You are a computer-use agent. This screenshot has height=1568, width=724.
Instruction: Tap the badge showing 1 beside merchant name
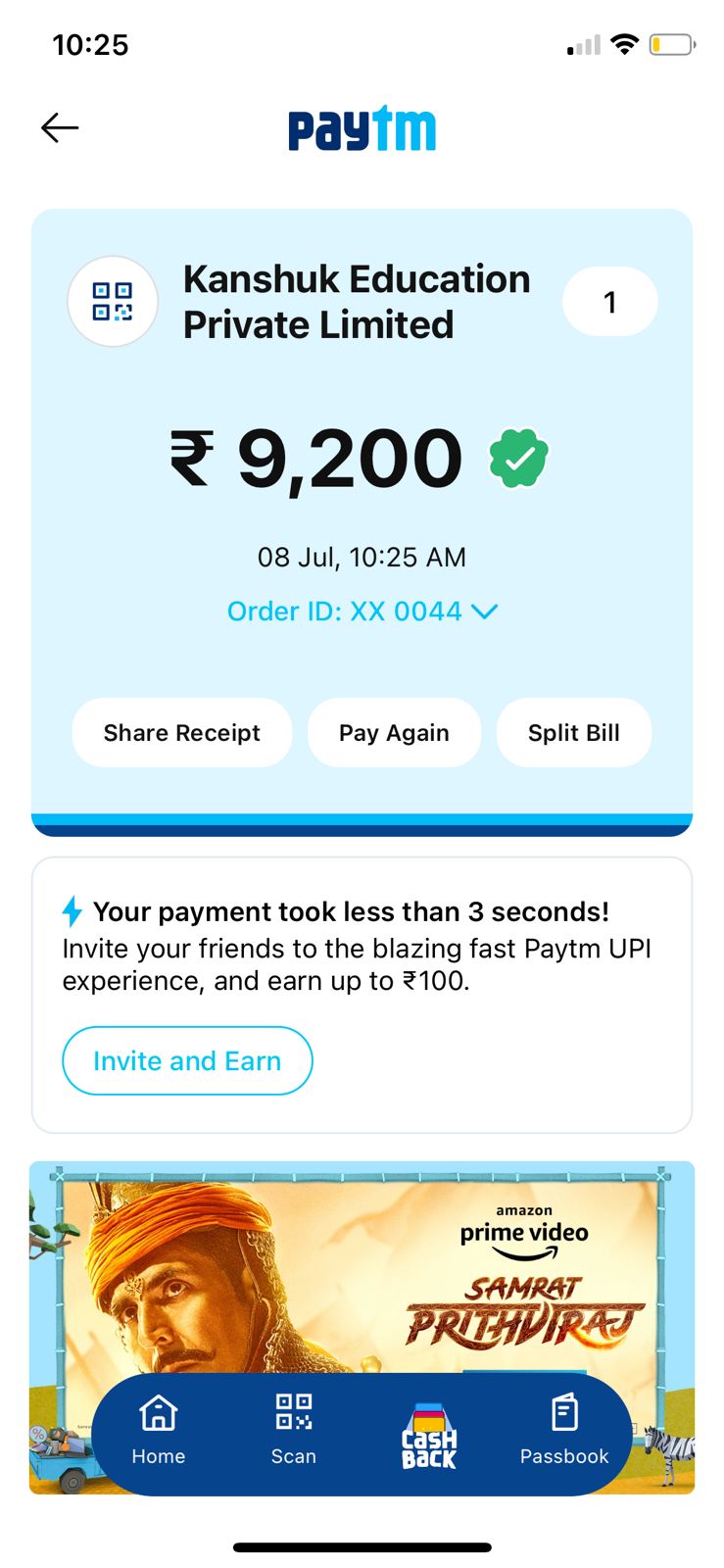[609, 302]
